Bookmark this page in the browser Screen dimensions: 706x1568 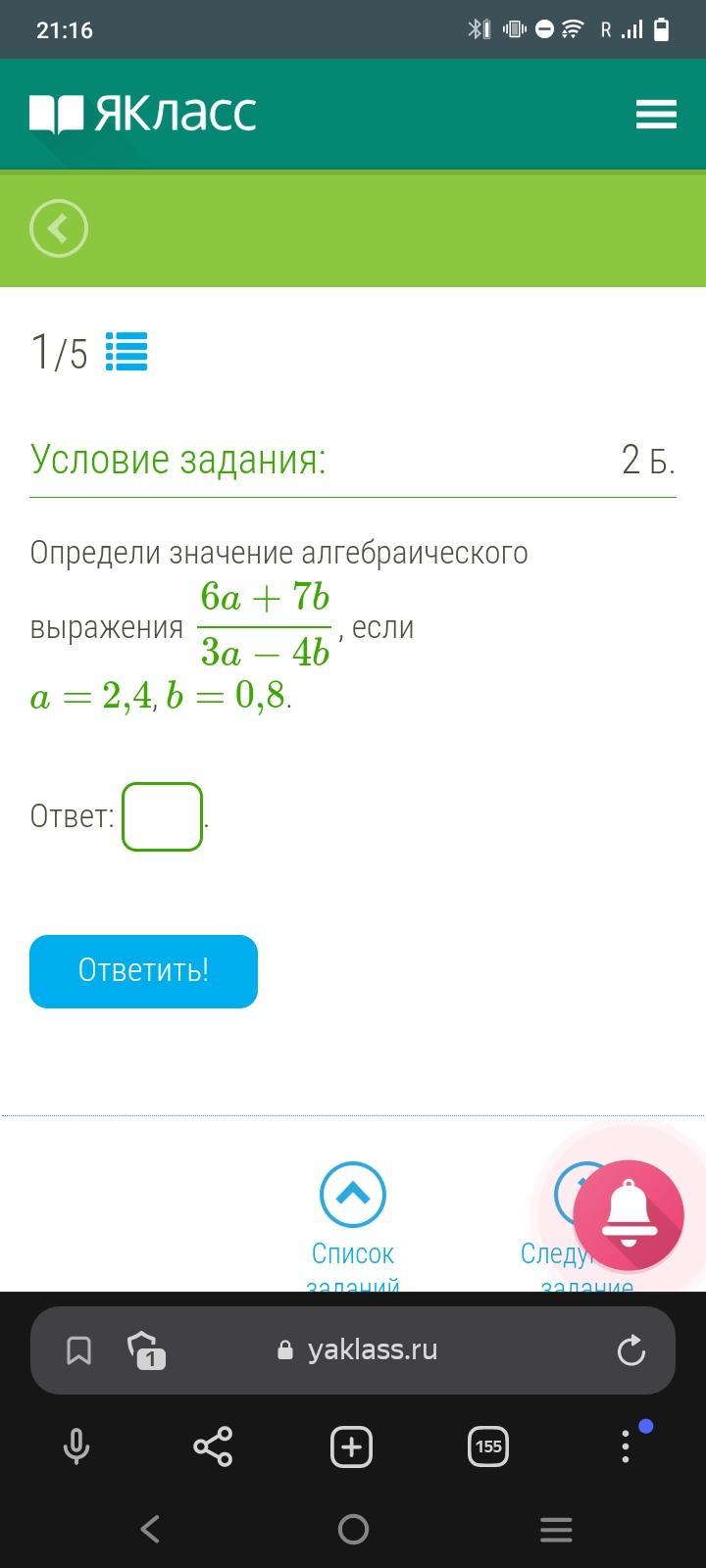tap(78, 1350)
